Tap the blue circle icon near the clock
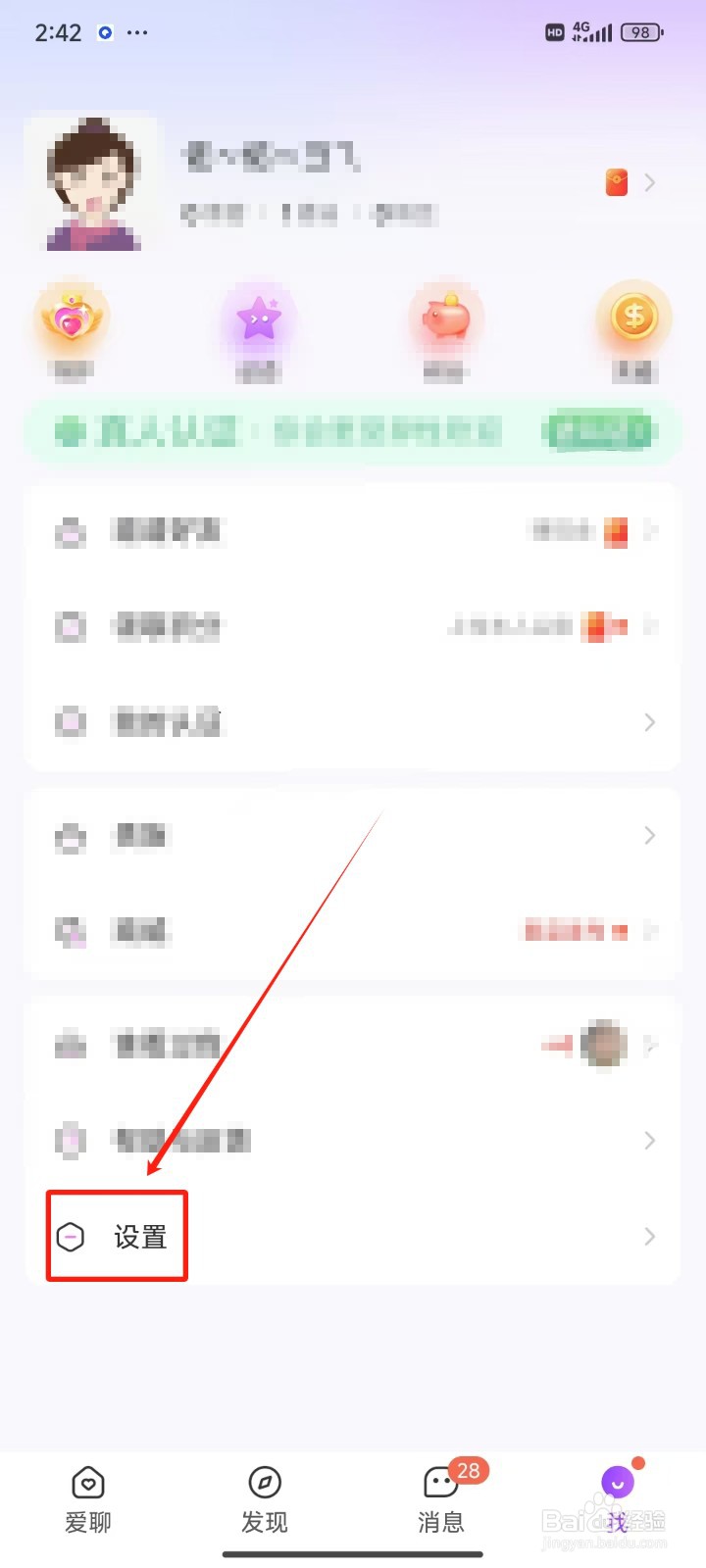Screen dimensions: 706x1568 coord(105,32)
